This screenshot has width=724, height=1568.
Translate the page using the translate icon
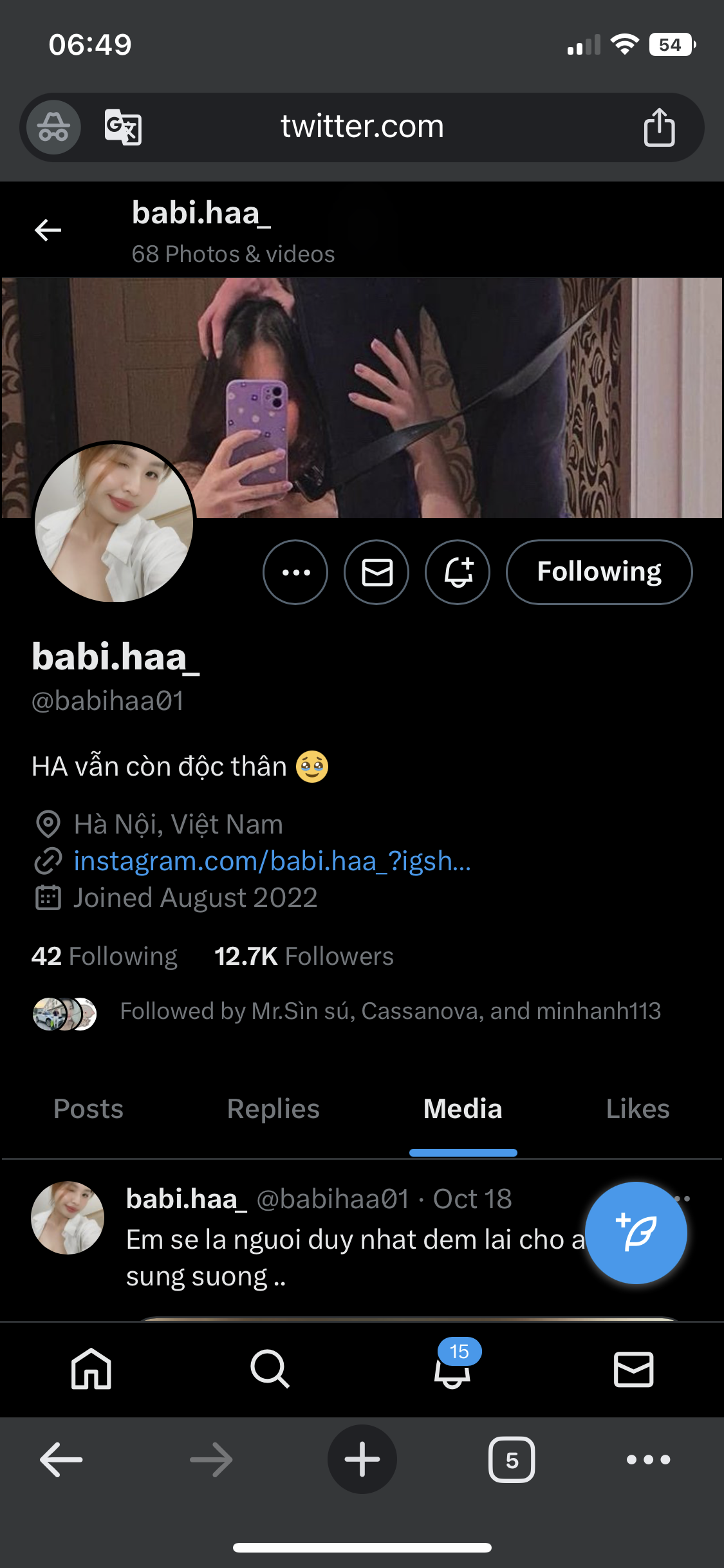click(x=123, y=127)
